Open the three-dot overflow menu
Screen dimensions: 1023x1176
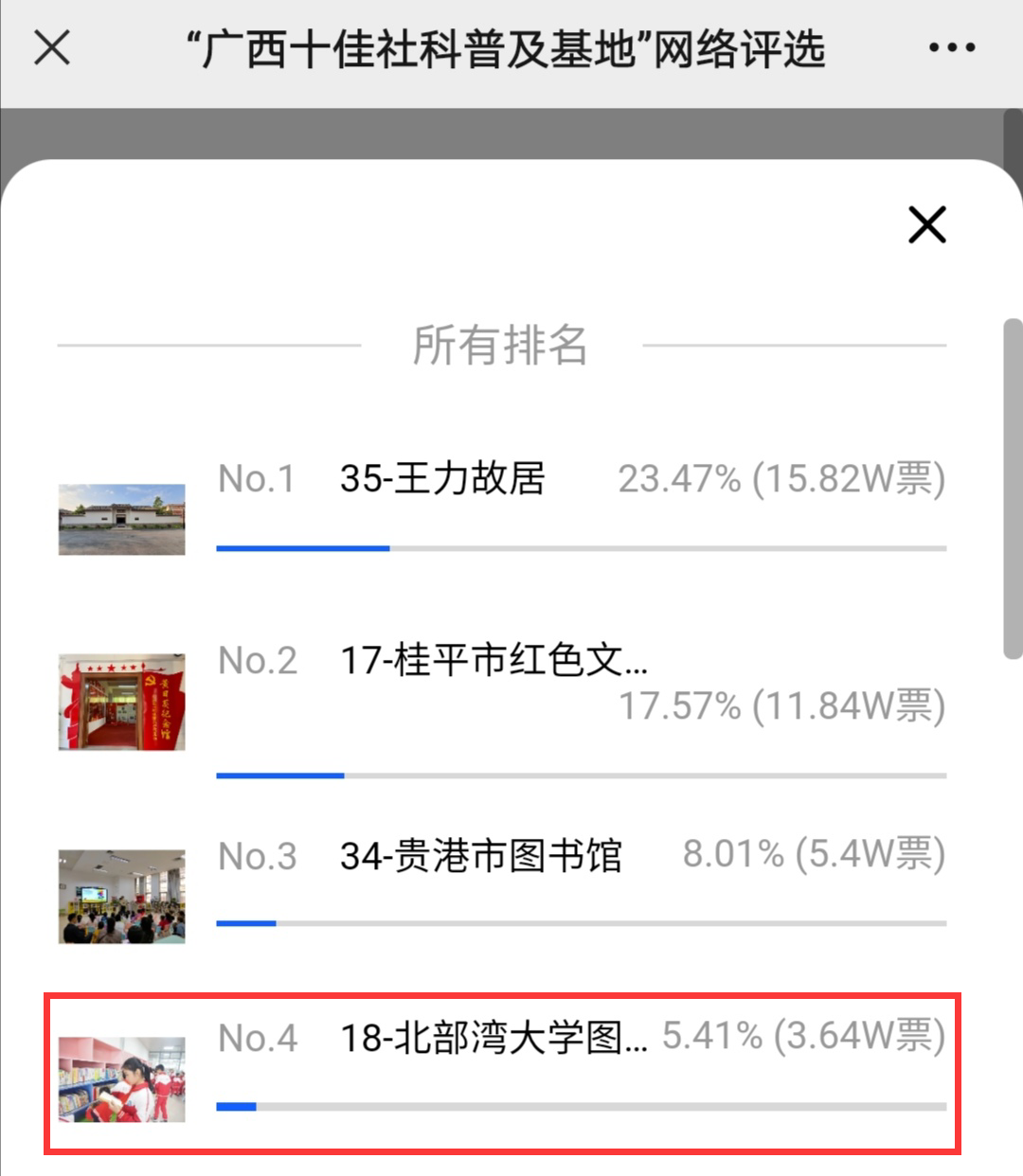951,47
